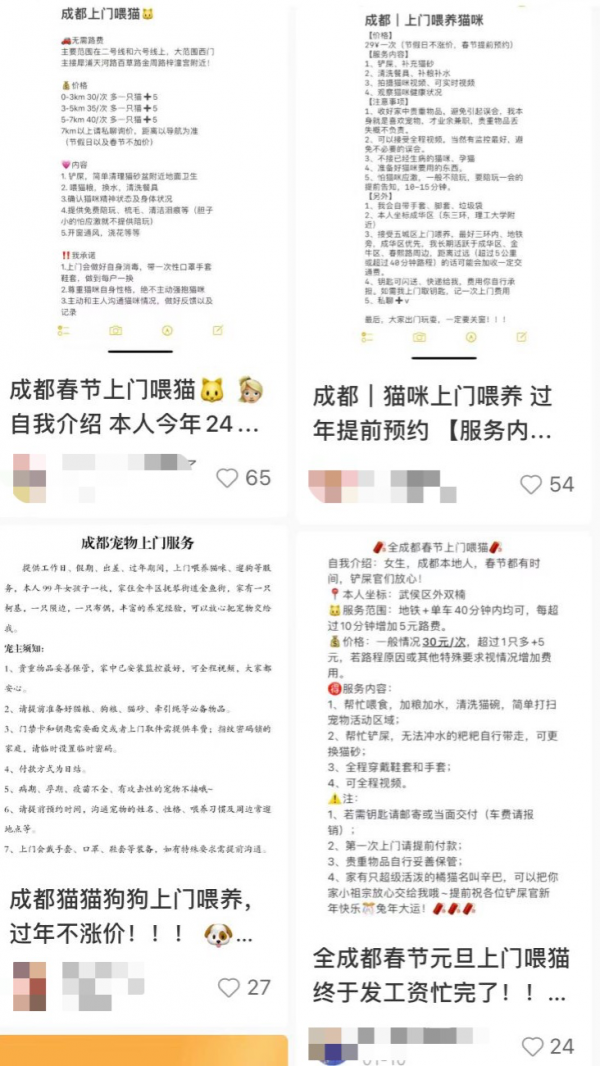Like the post with 54 likes

532,484
